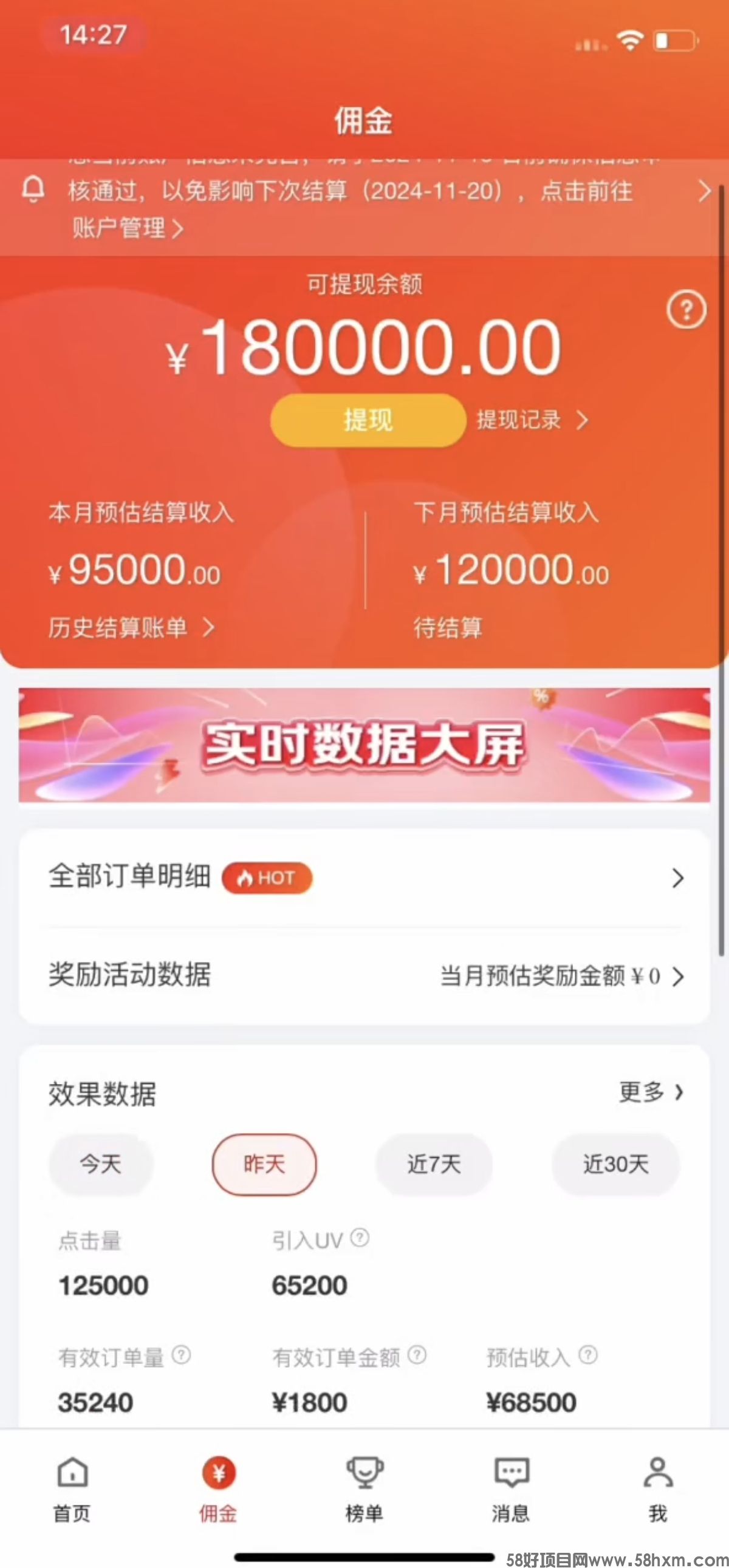Open 提现记录 withdrawal records

click(x=531, y=420)
